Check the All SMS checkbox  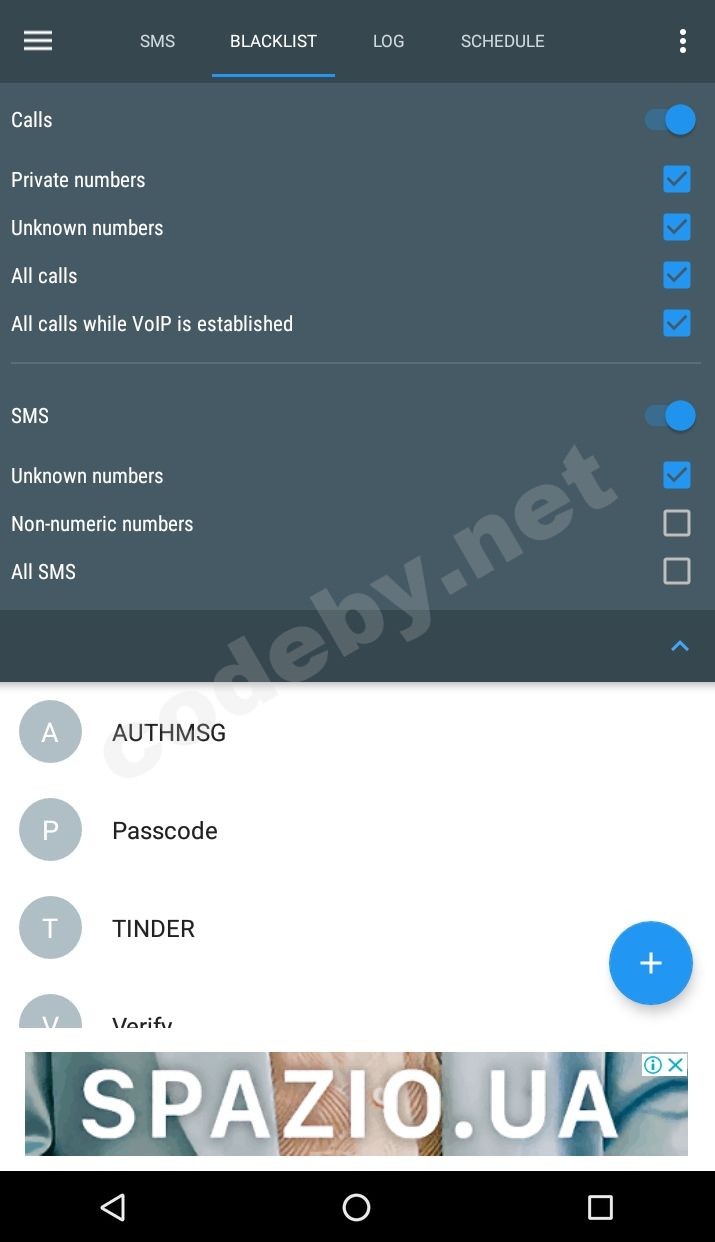676,572
